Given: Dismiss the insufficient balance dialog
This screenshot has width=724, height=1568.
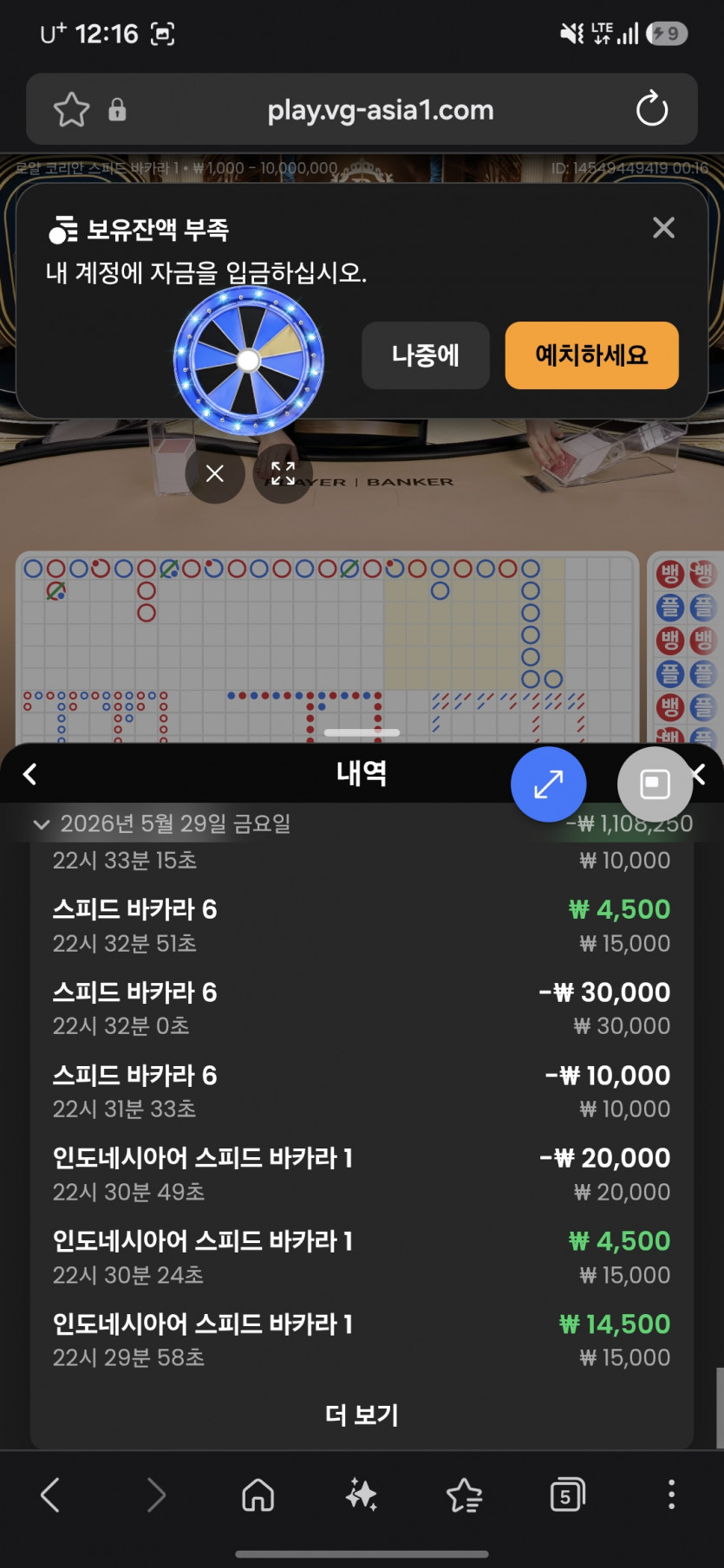Looking at the screenshot, I should 663,228.
